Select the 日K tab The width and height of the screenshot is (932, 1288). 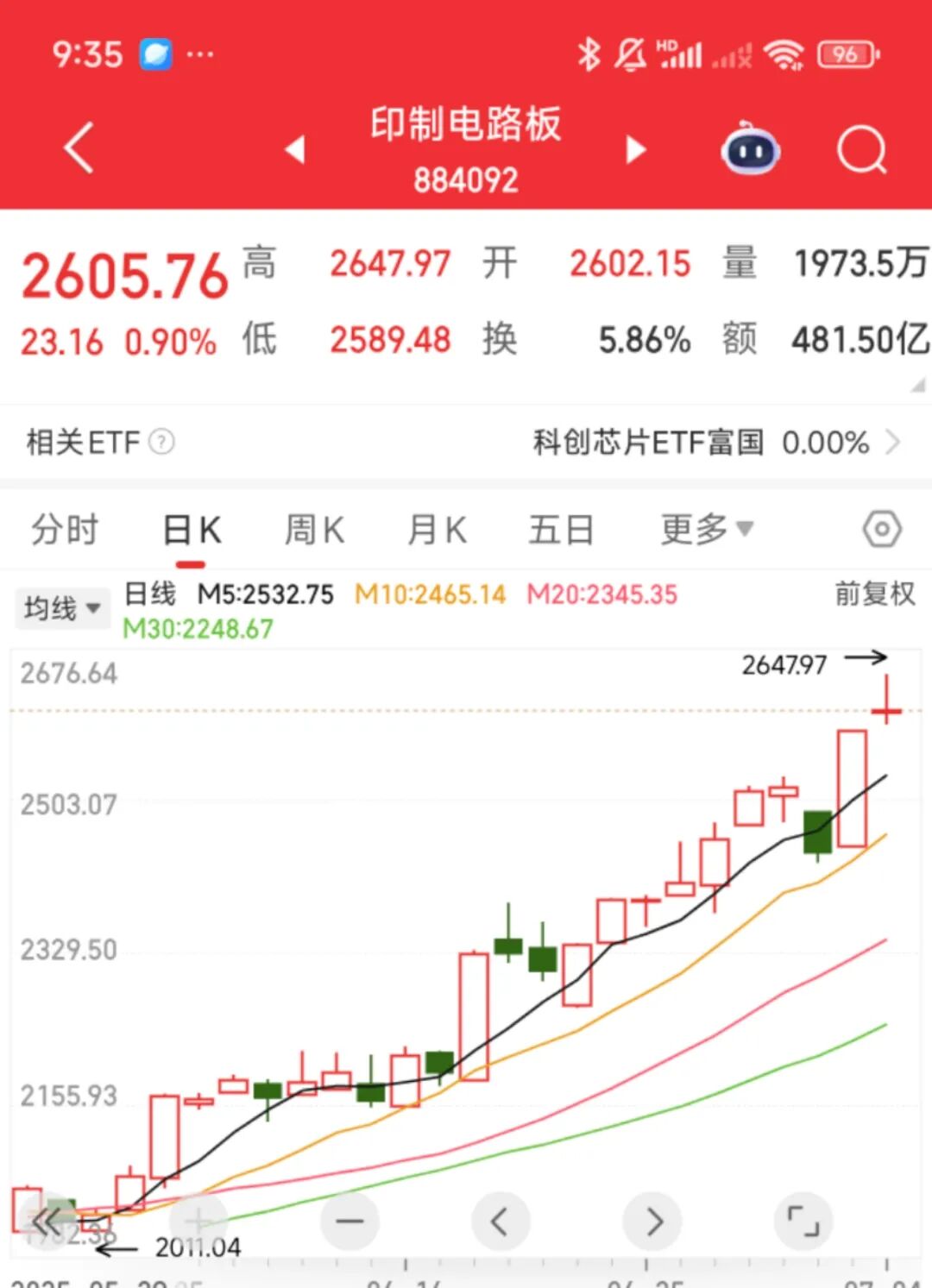coord(192,530)
